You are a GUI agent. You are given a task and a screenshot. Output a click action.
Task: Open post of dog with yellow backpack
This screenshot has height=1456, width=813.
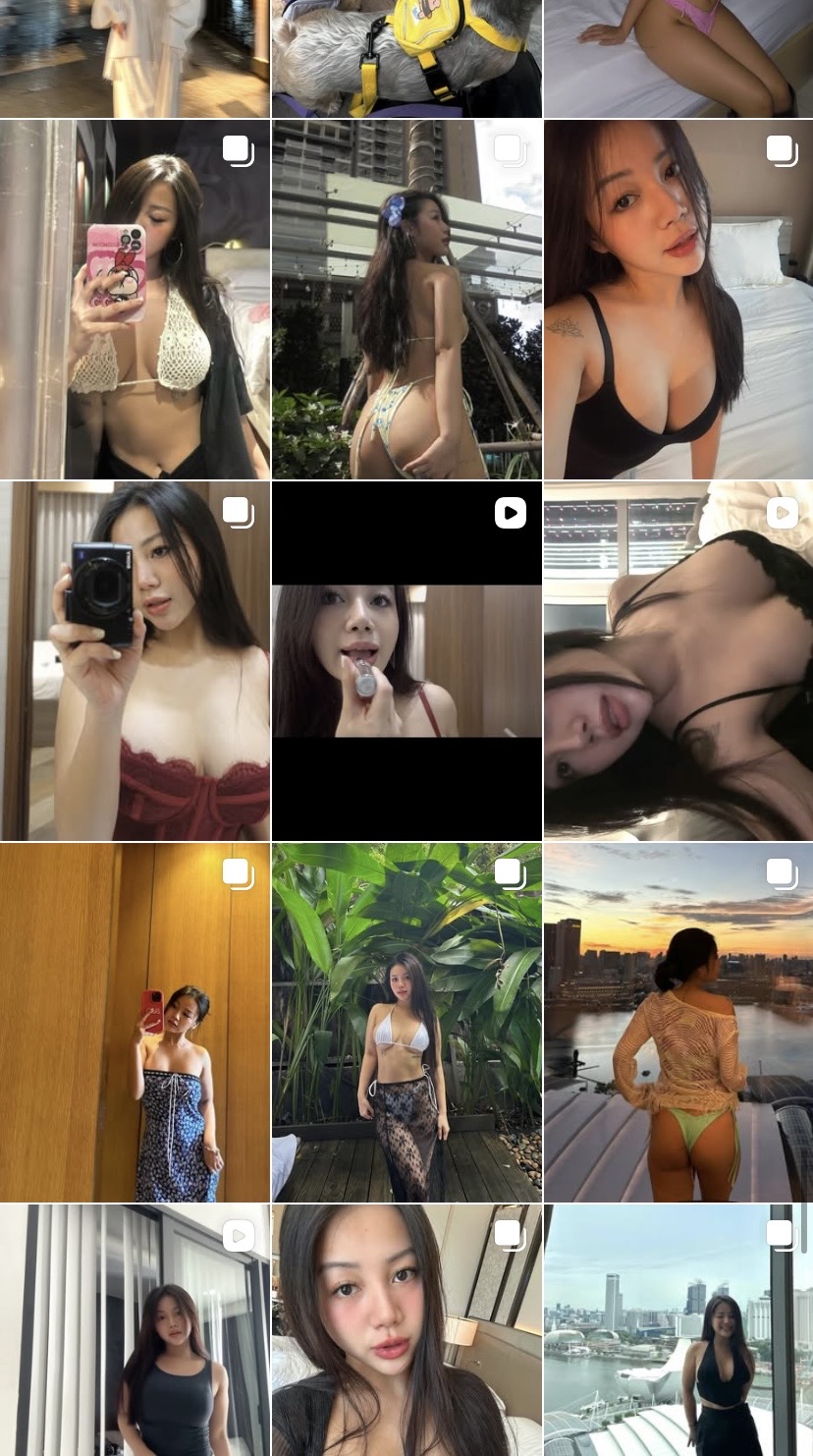406,59
